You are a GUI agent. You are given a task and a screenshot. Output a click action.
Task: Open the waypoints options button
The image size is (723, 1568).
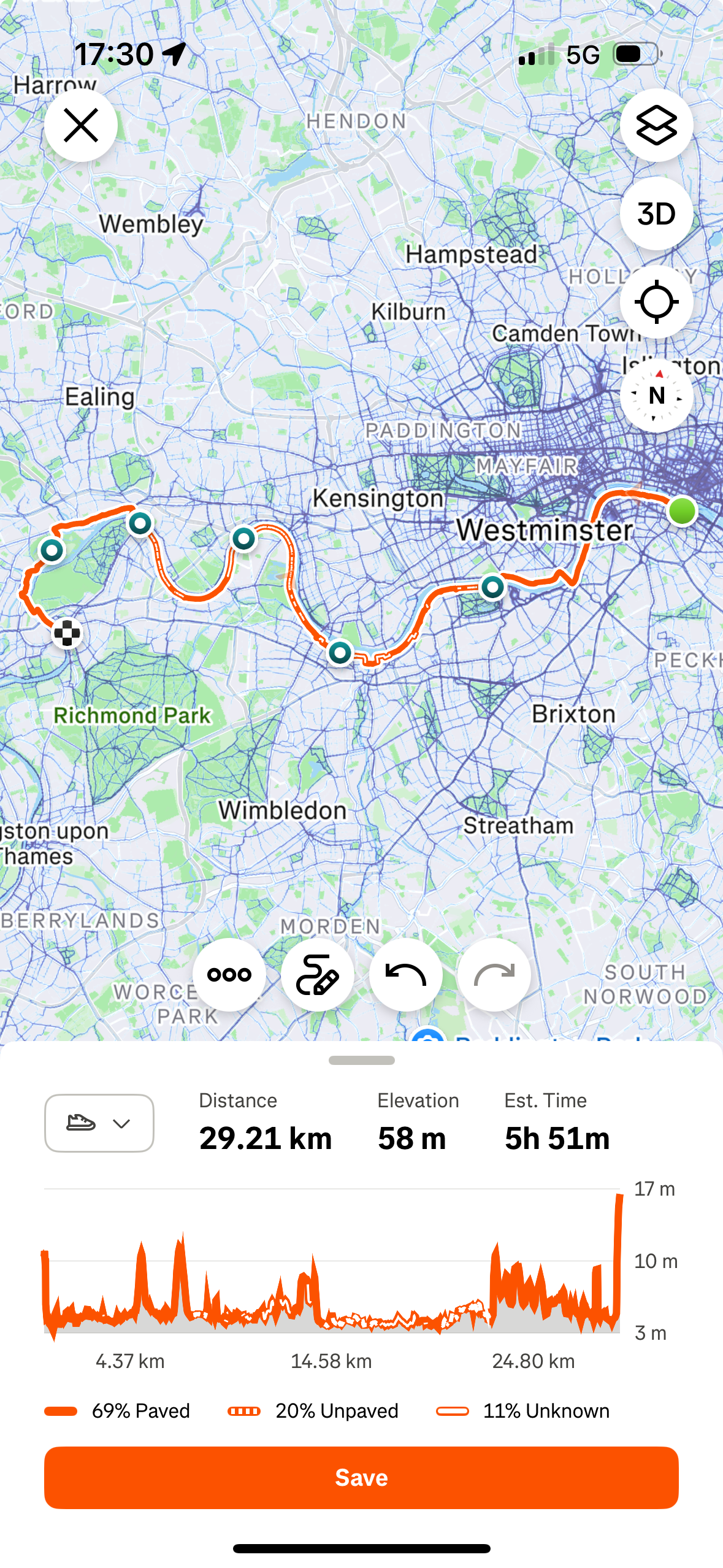(229, 974)
